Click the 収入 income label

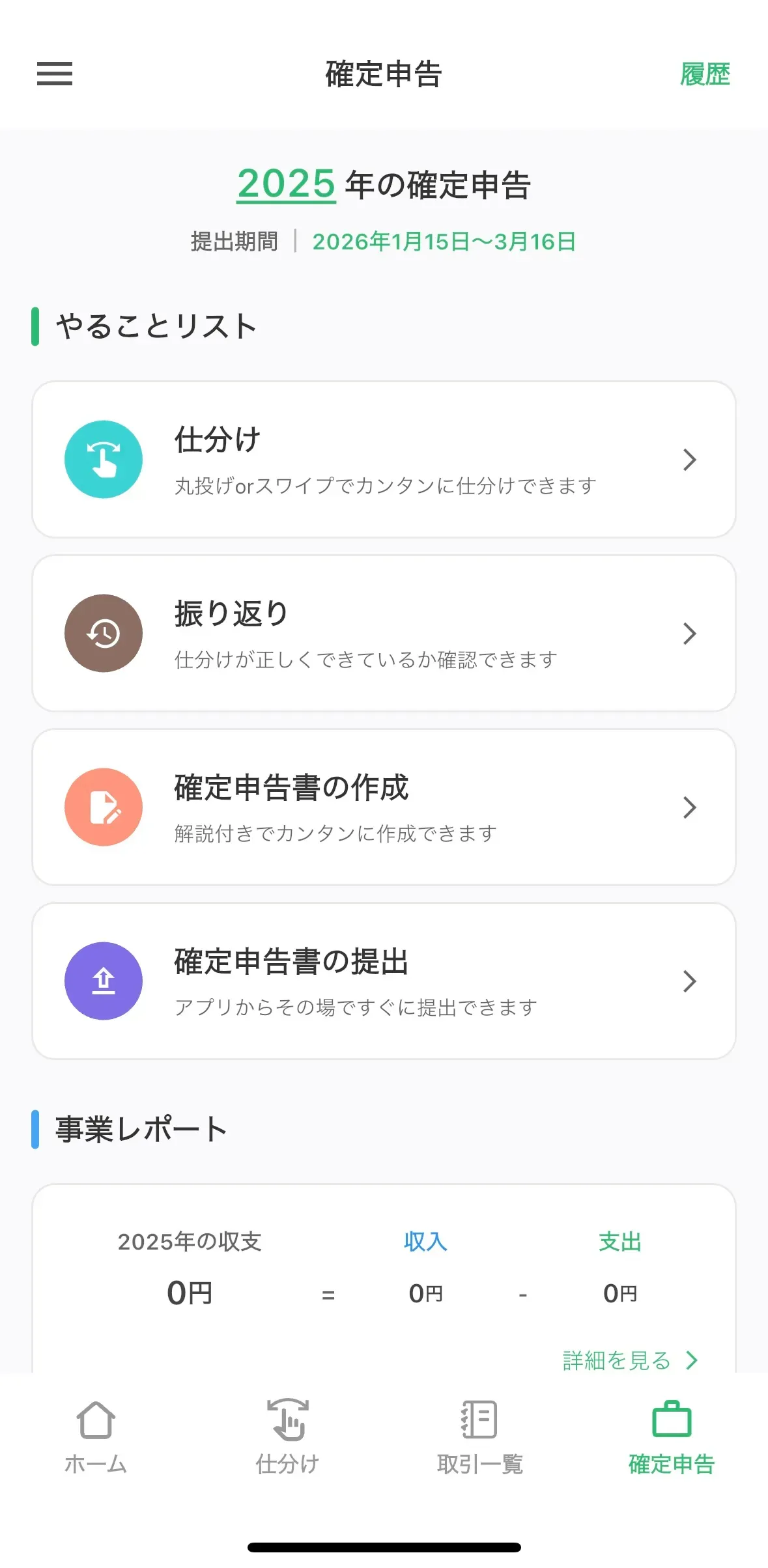point(425,1241)
